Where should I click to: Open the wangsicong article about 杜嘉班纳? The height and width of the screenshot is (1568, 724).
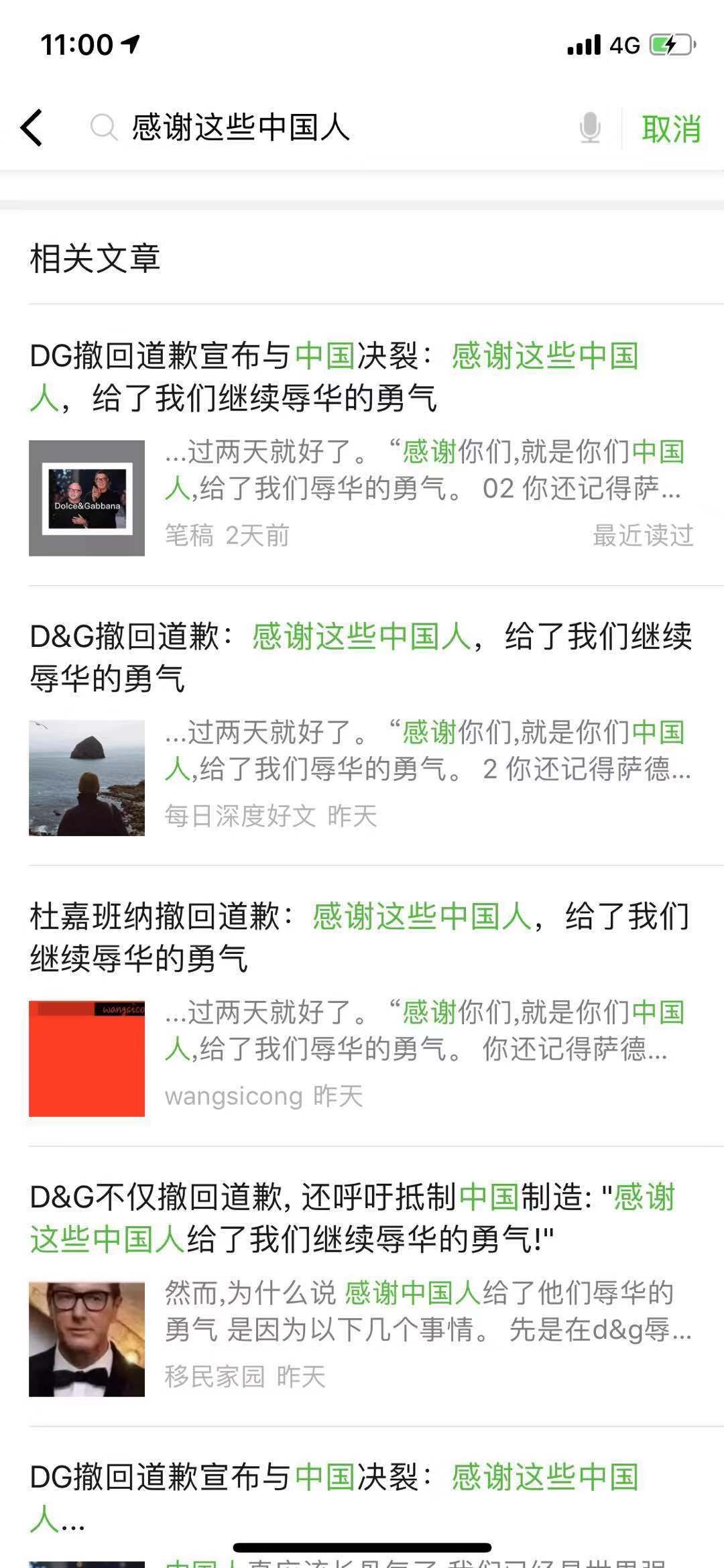[x=362, y=1006]
